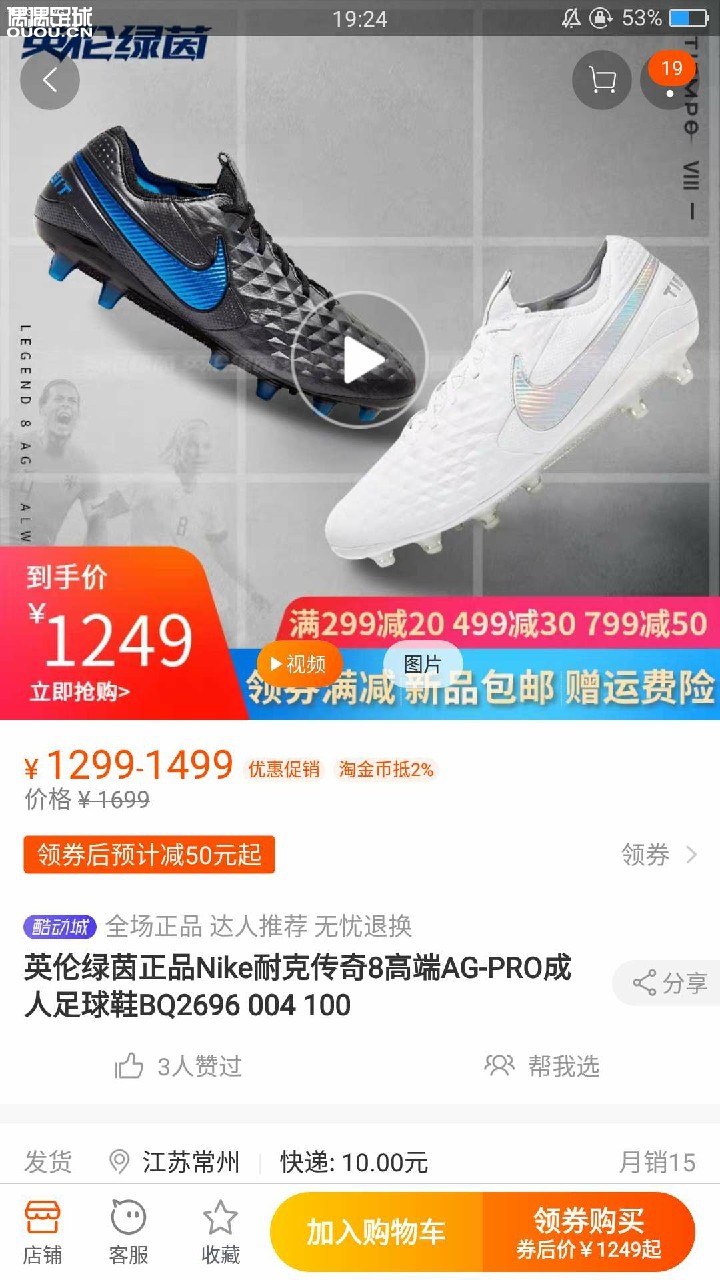Viewport: 720px width, 1280px height.
Task: Contact customer service 客服
Action: coord(129,1232)
